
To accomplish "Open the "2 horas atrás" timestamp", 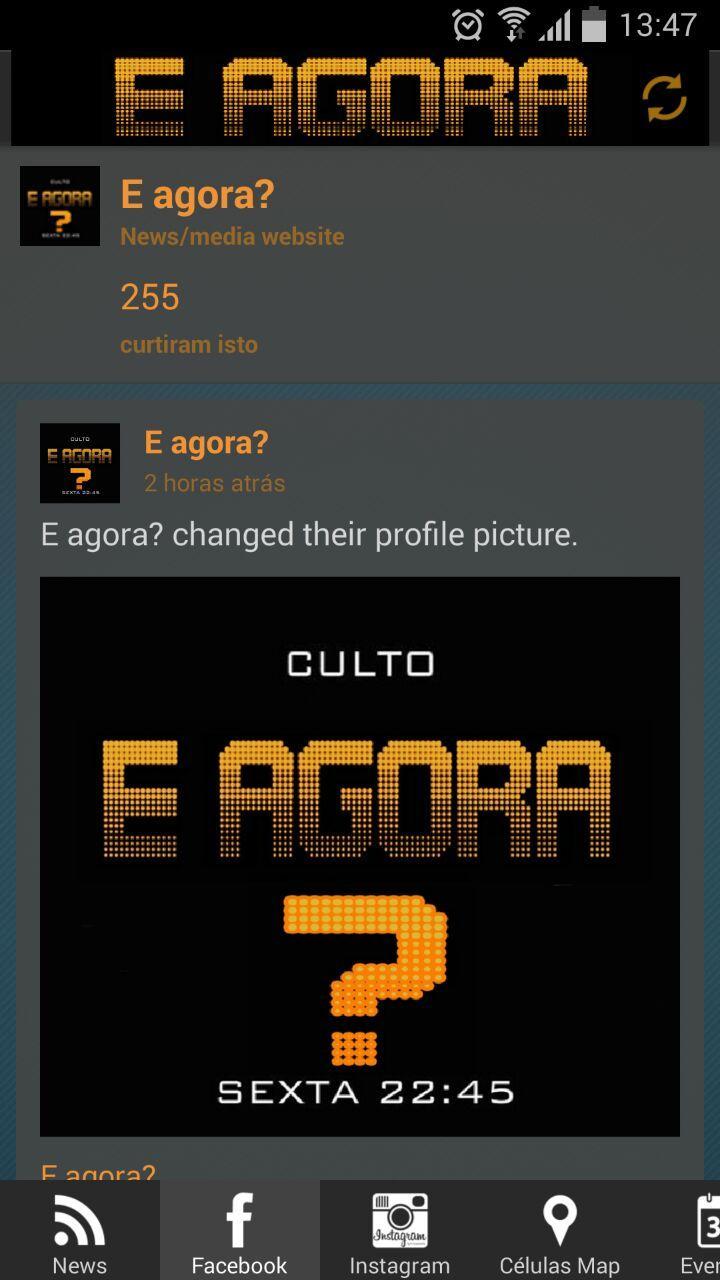I will [x=214, y=482].
